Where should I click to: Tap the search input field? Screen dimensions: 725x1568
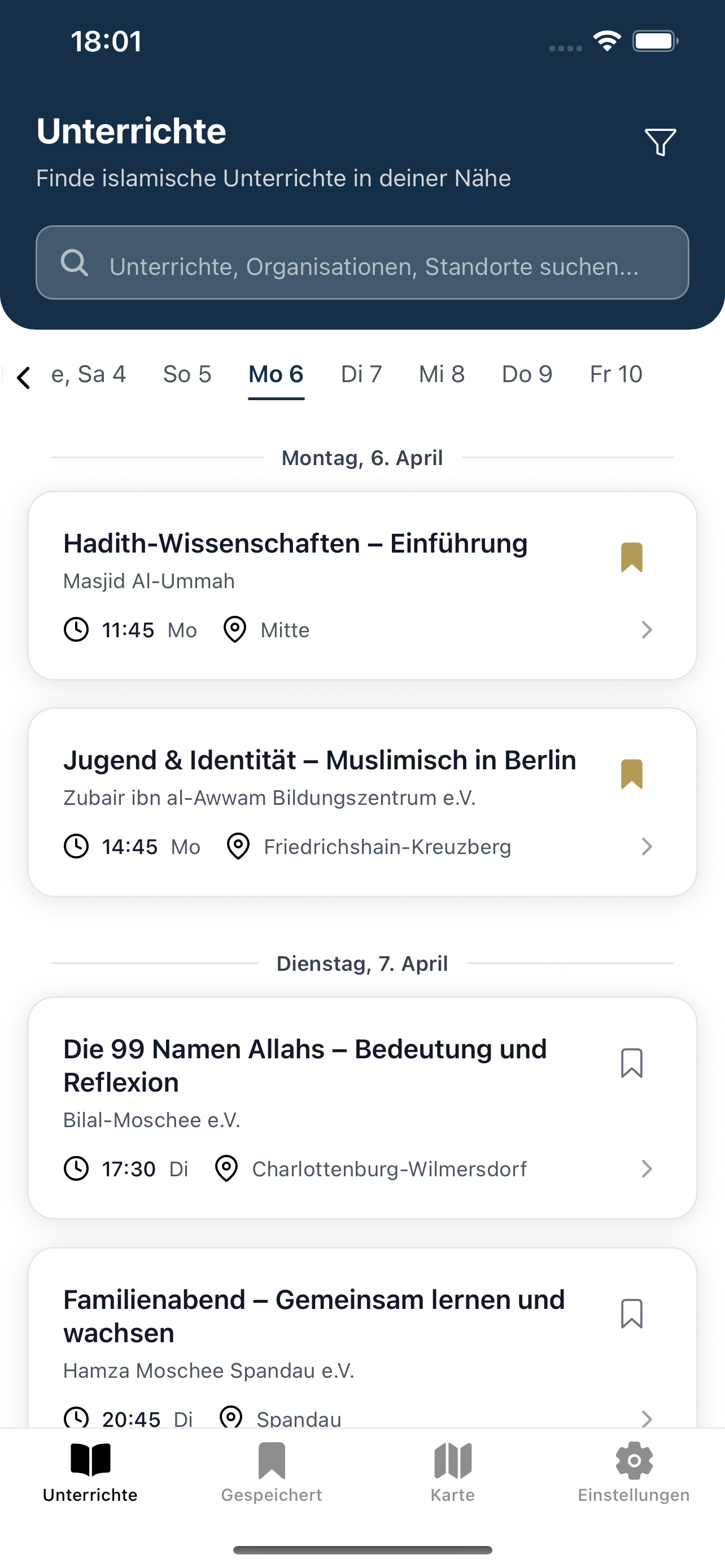pyautogui.click(x=362, y=263)
